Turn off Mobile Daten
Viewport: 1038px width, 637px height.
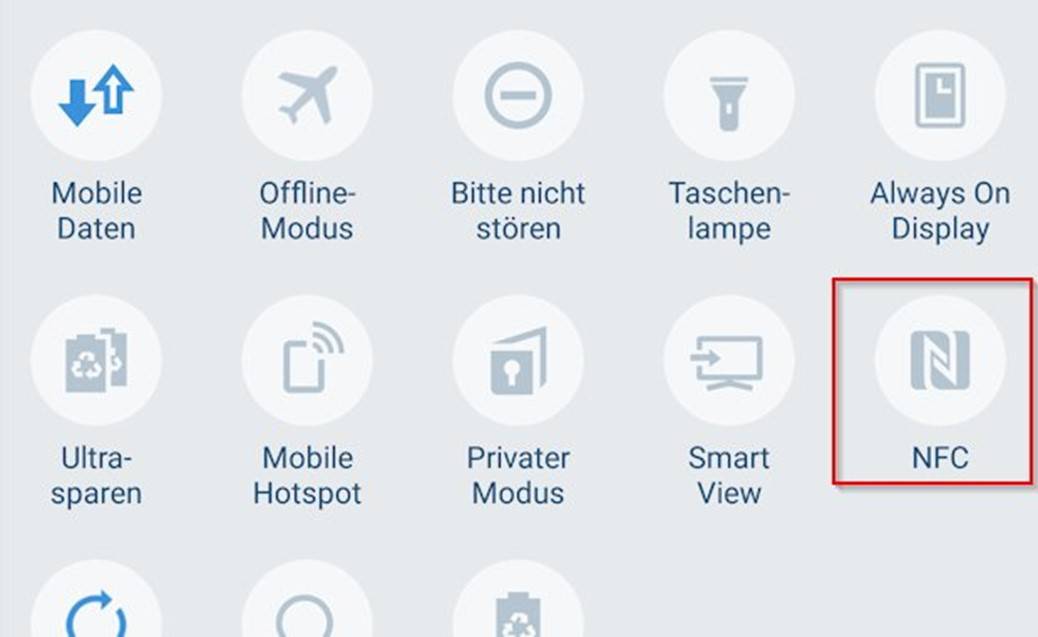pyautogui.click(x=96, y=96)
